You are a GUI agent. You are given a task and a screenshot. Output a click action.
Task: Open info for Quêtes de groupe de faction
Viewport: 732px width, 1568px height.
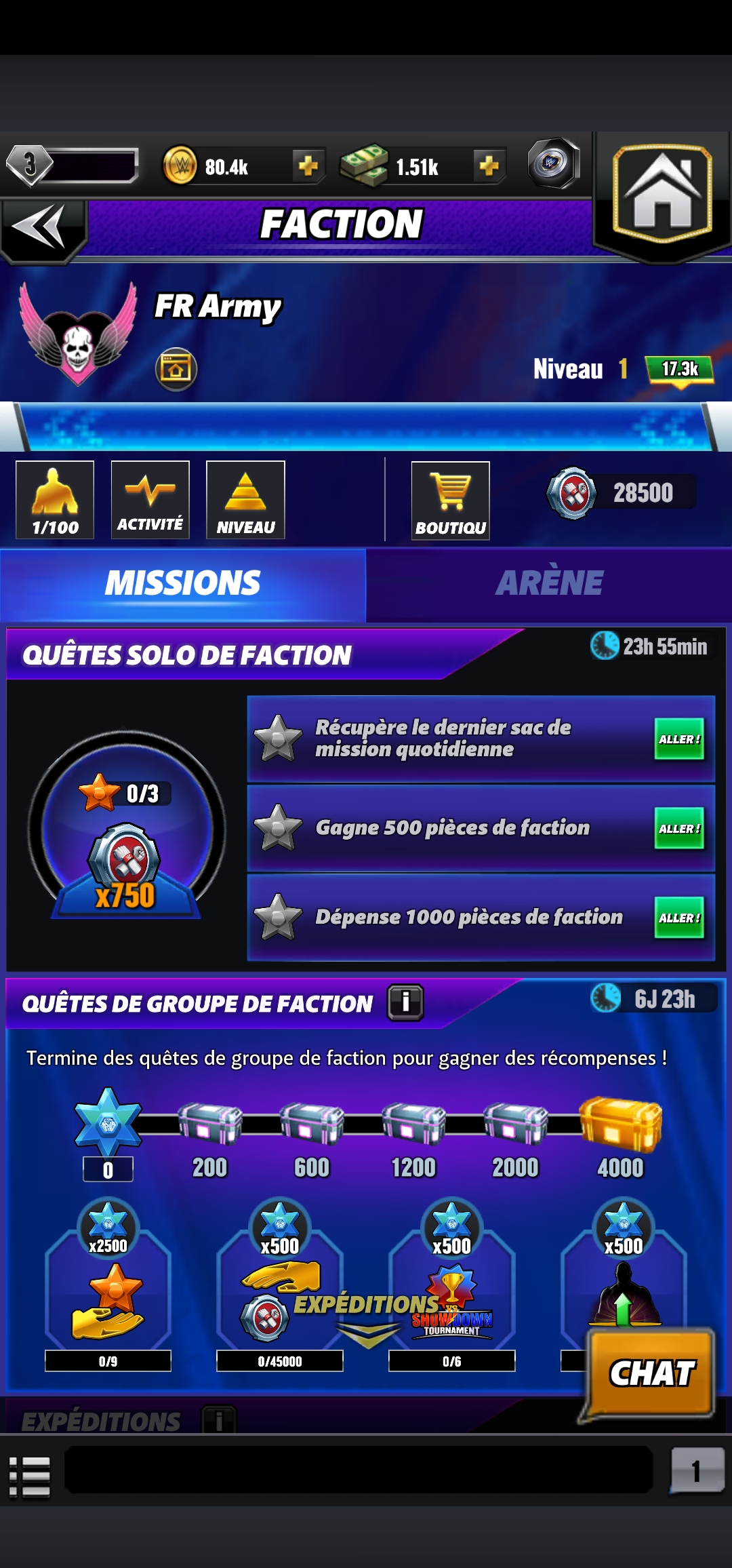405,1002
